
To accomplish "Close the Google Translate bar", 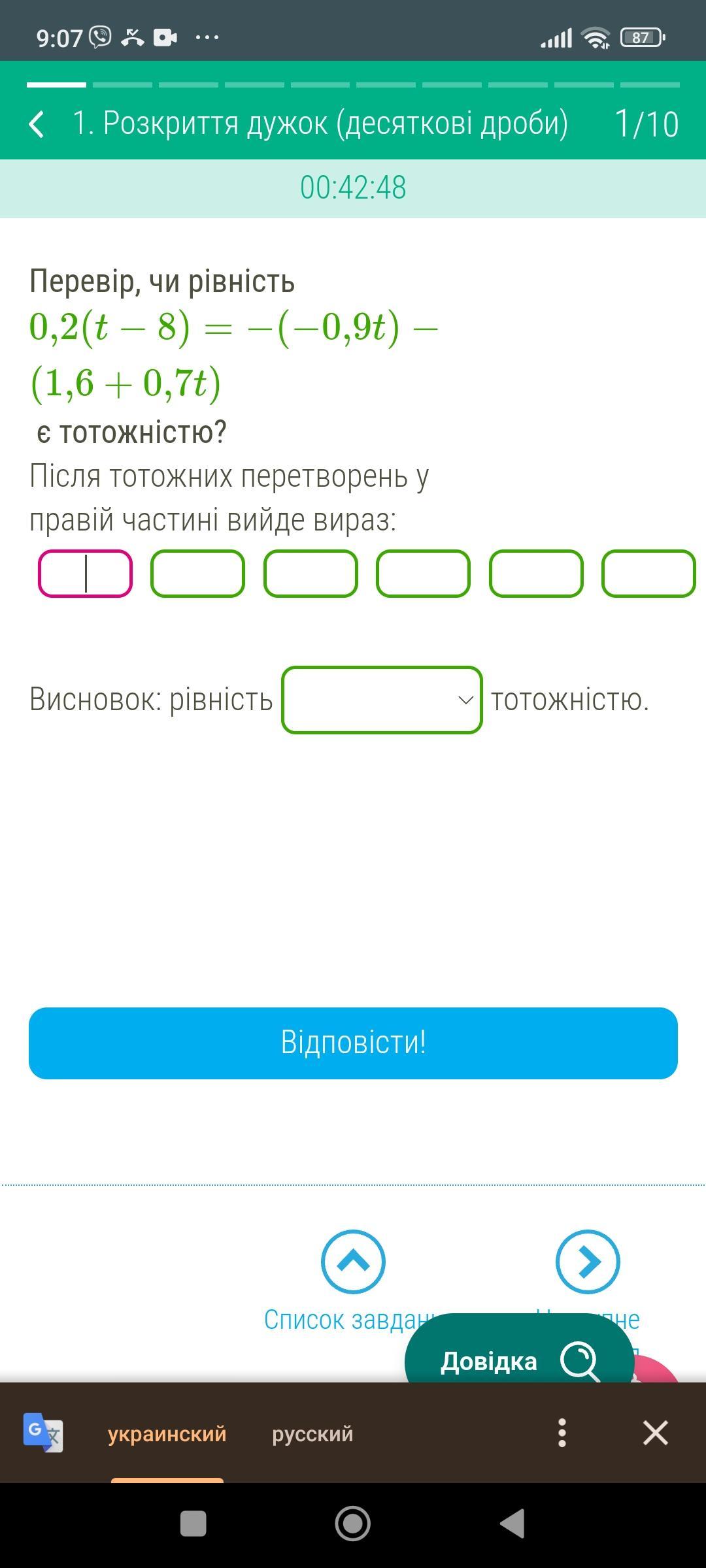I will (x=655, y=1433).
